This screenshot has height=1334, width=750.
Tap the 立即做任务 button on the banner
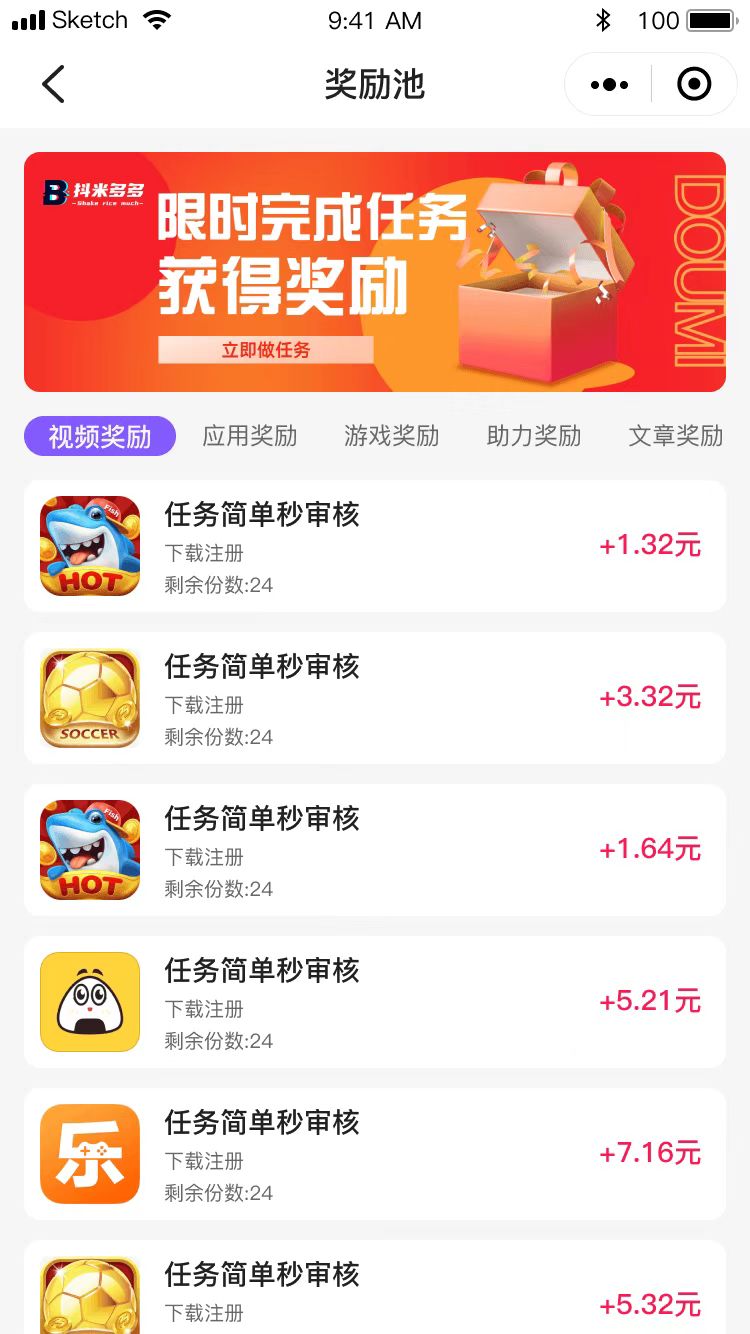[266, 350]
